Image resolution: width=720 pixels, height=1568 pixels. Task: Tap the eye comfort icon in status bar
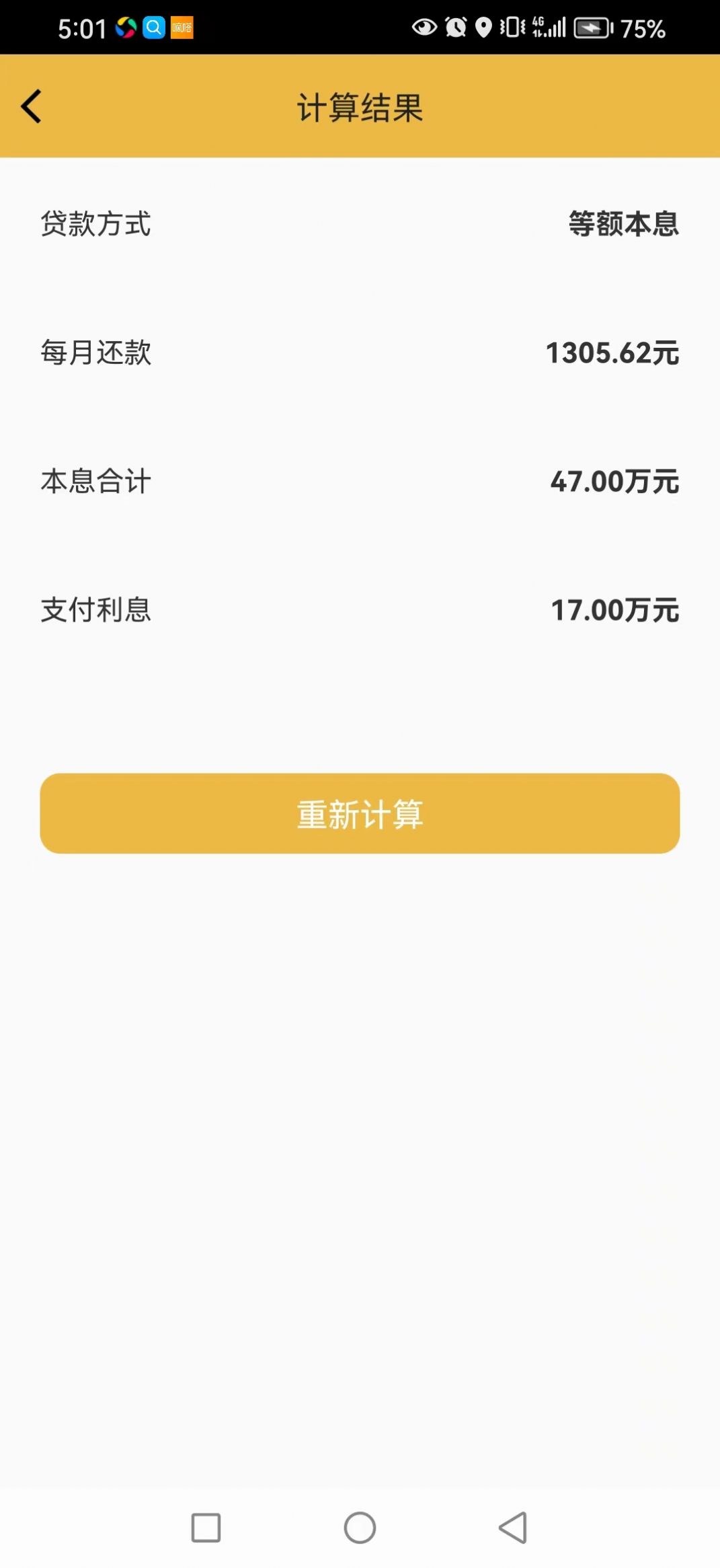(424, 27)
